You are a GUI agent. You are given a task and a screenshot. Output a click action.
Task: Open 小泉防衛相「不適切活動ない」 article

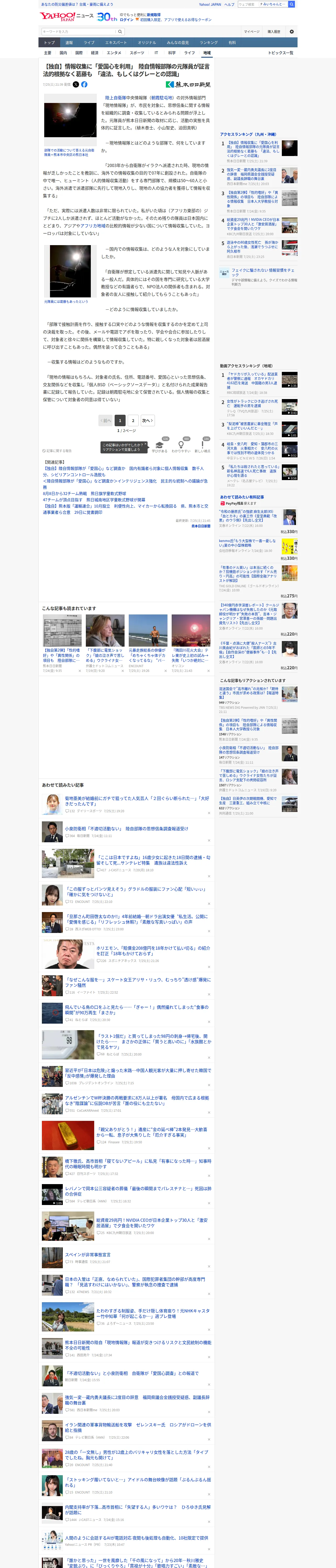pyautogui.click(x=126, y=829)
